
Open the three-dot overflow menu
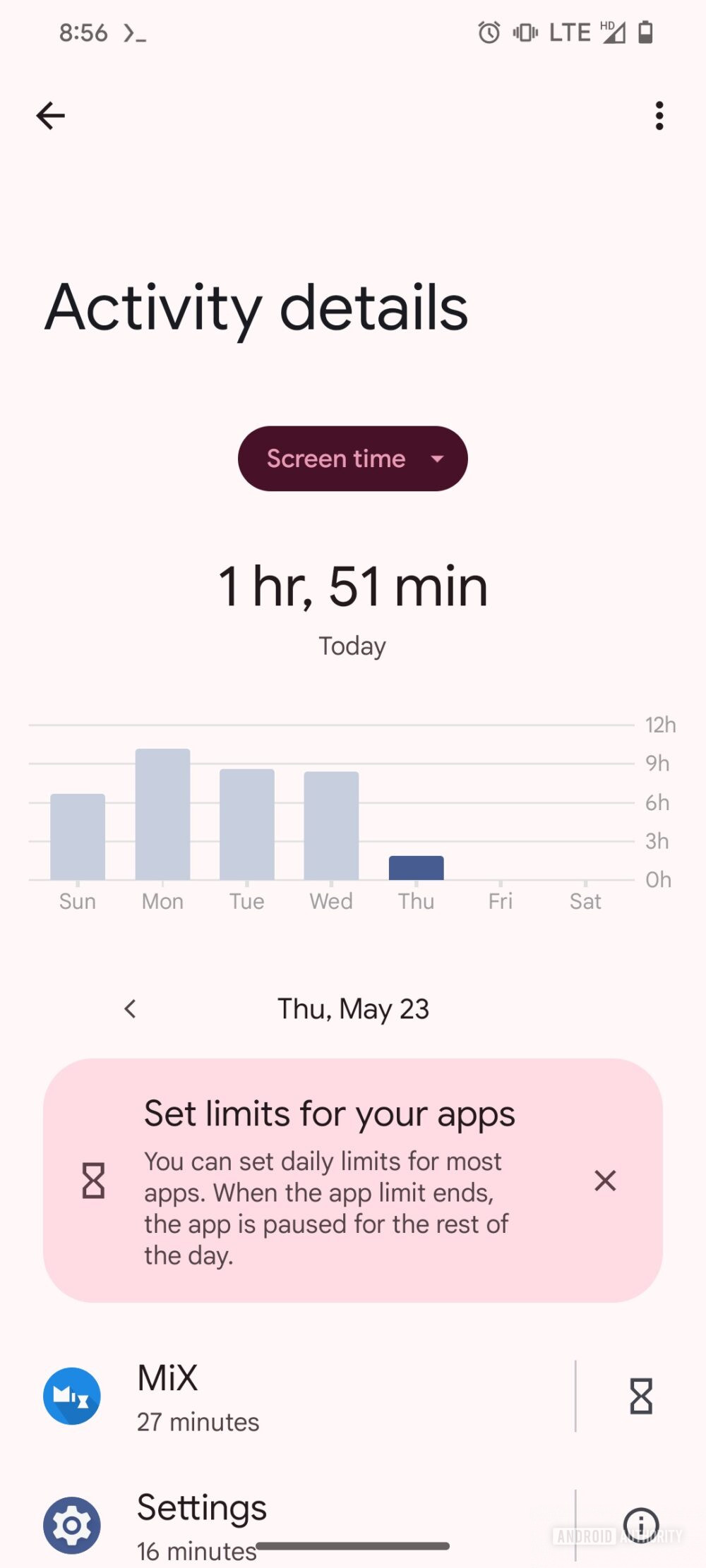pos(658,115)
